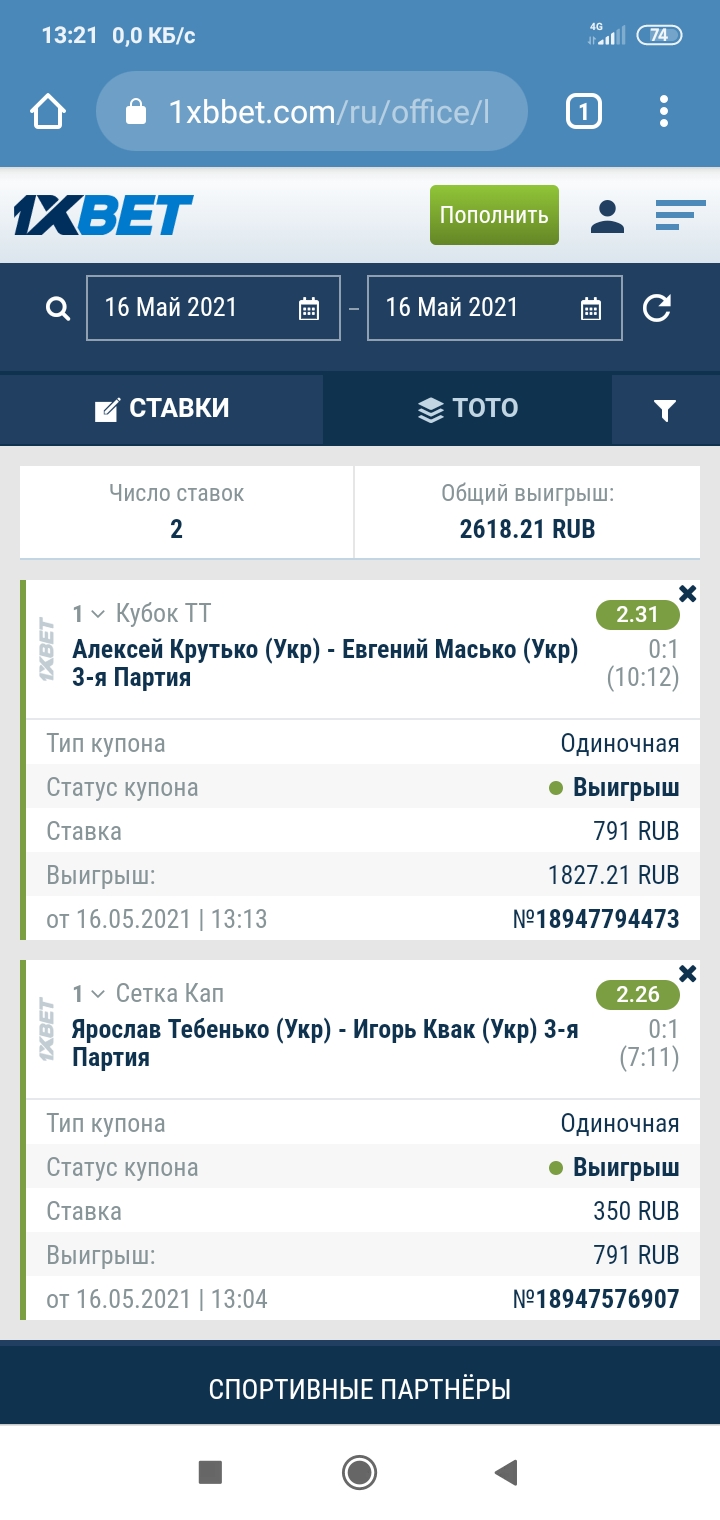The height and width of the screenshot is (1520, 720).
Task: Pick the end date field
Action: tap(494, 308)
